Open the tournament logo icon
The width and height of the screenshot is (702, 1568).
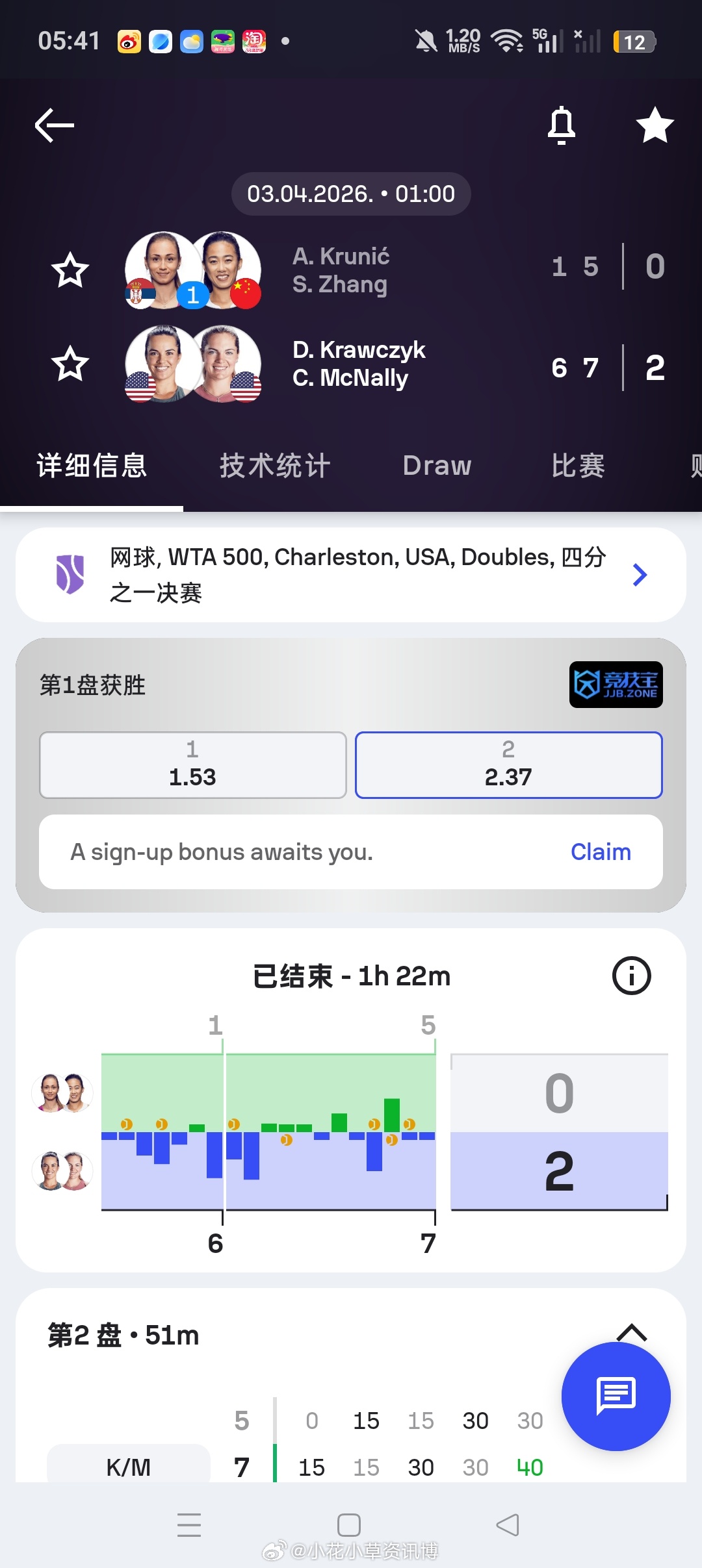71,574
